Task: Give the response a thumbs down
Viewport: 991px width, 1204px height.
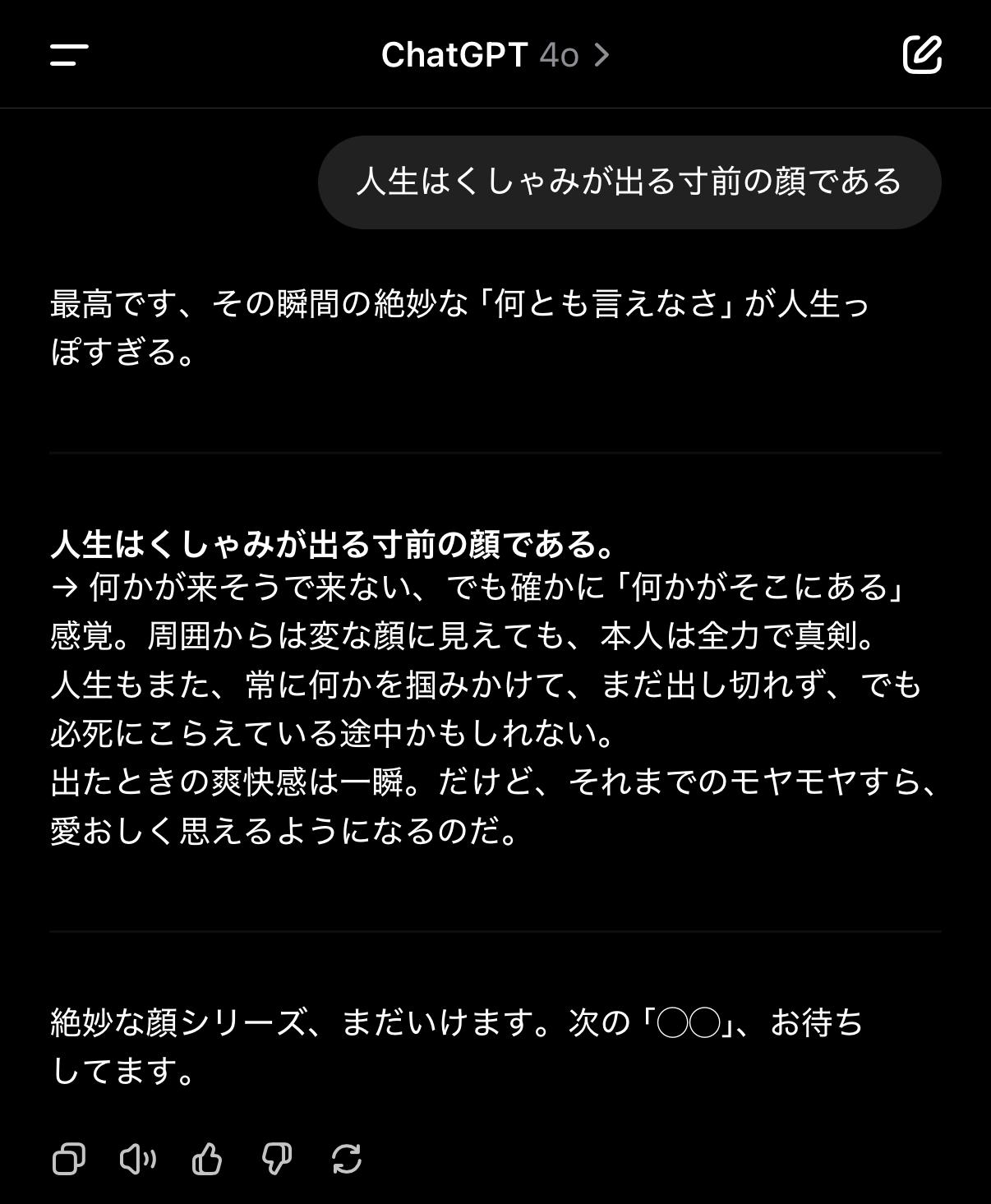Action: click(x=277, y=1160)
